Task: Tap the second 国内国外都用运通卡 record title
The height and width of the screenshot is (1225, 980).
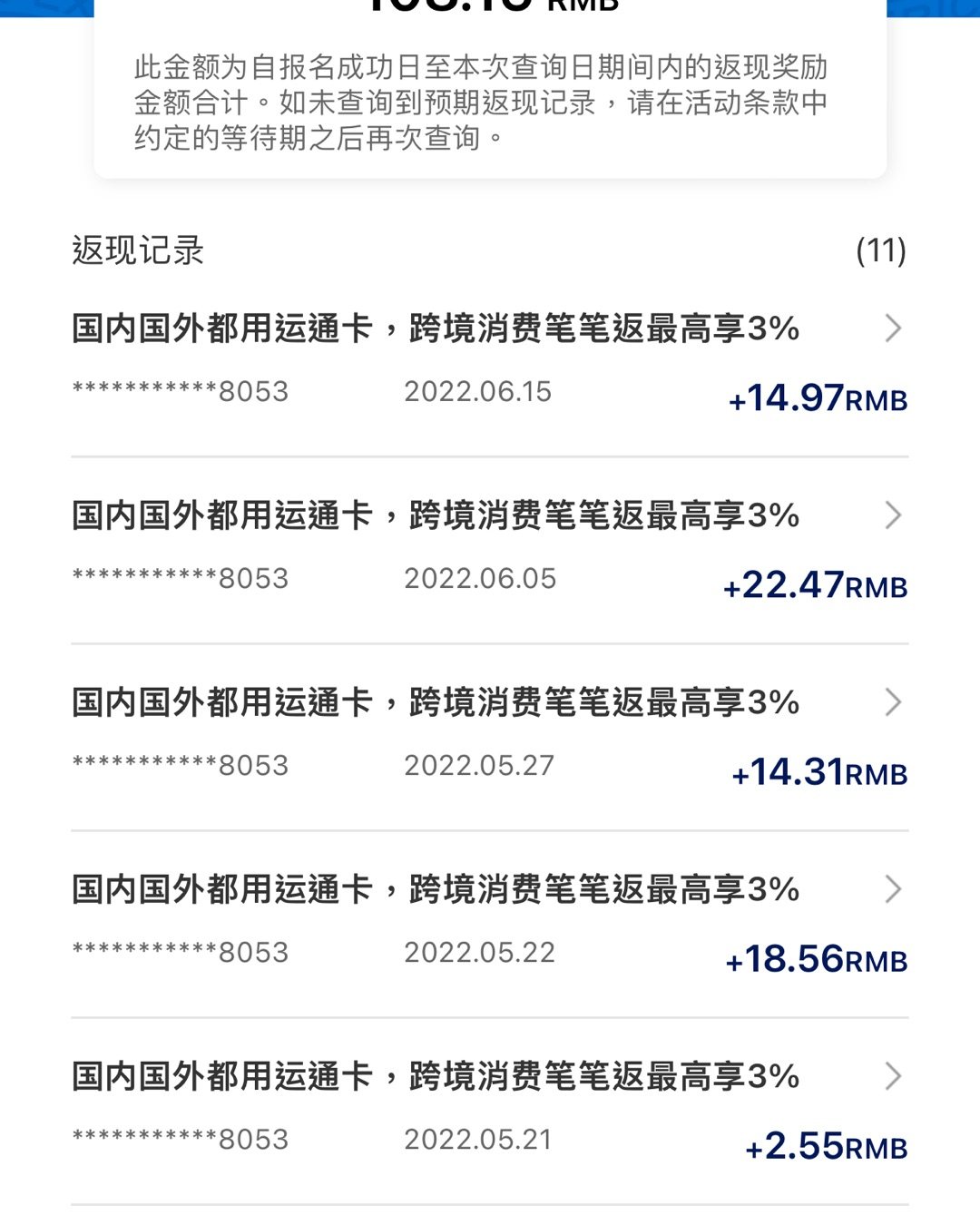Action: pos(436,515)
